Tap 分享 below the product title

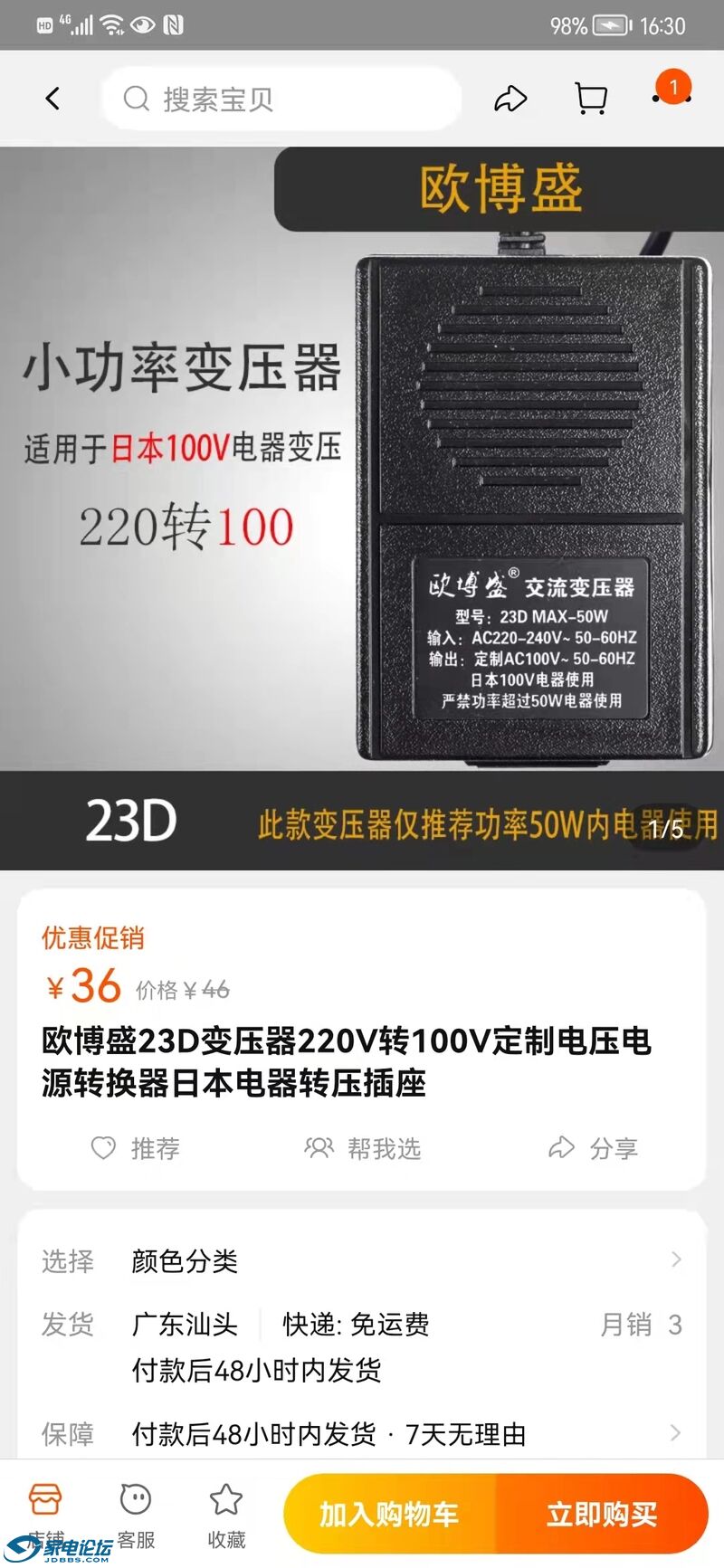coord(593,1148)
